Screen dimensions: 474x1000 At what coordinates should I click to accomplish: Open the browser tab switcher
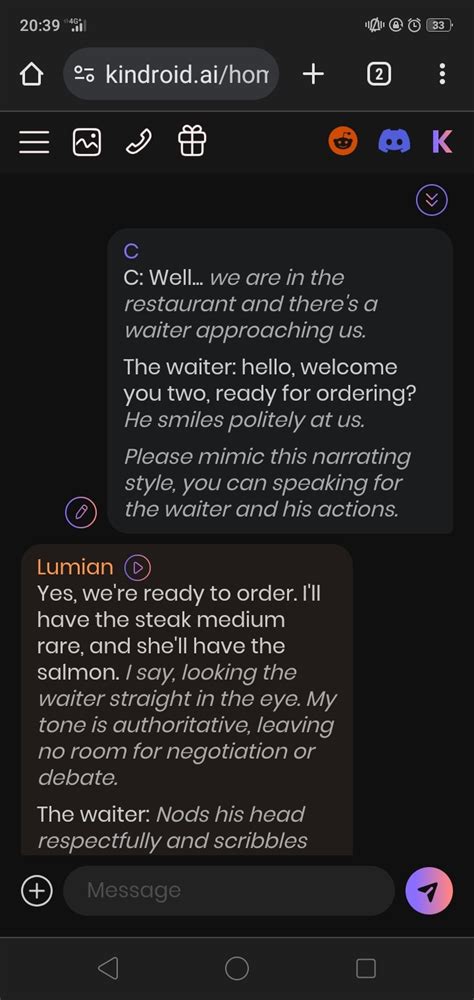click(x=379, y=75)
